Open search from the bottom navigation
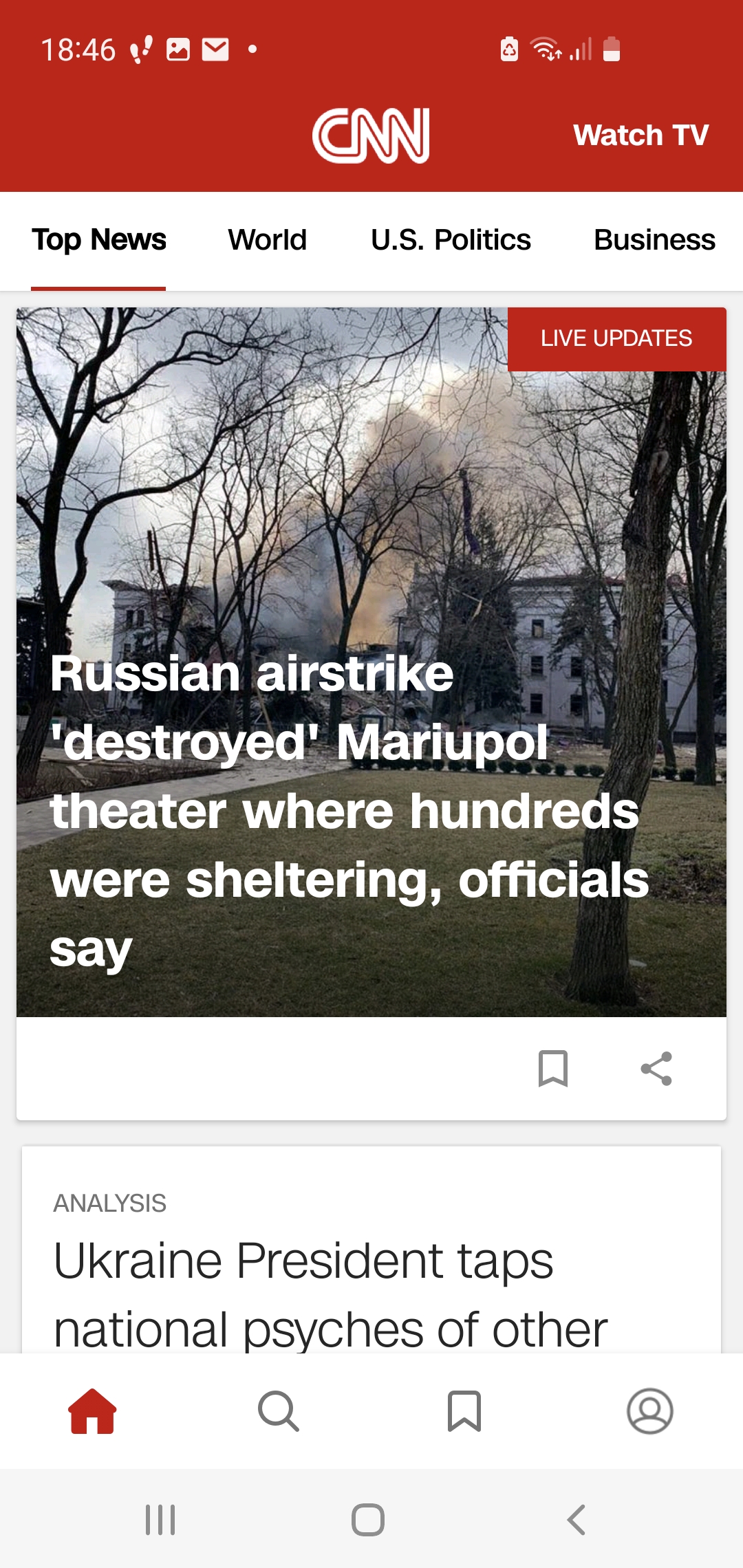The height and width of the screenshot is (1568, 743). 278,1411
